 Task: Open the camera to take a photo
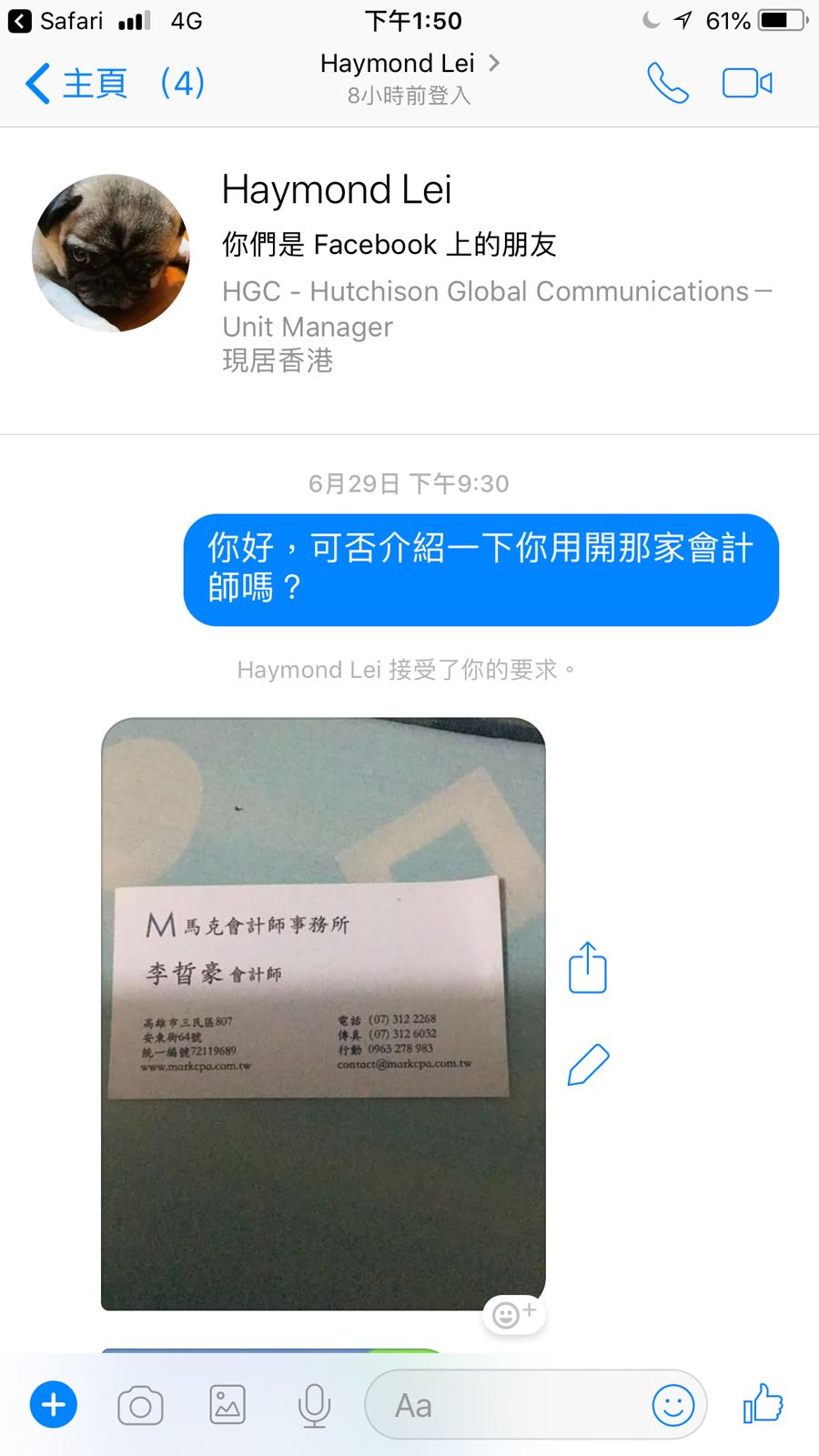click(140, 1406)
